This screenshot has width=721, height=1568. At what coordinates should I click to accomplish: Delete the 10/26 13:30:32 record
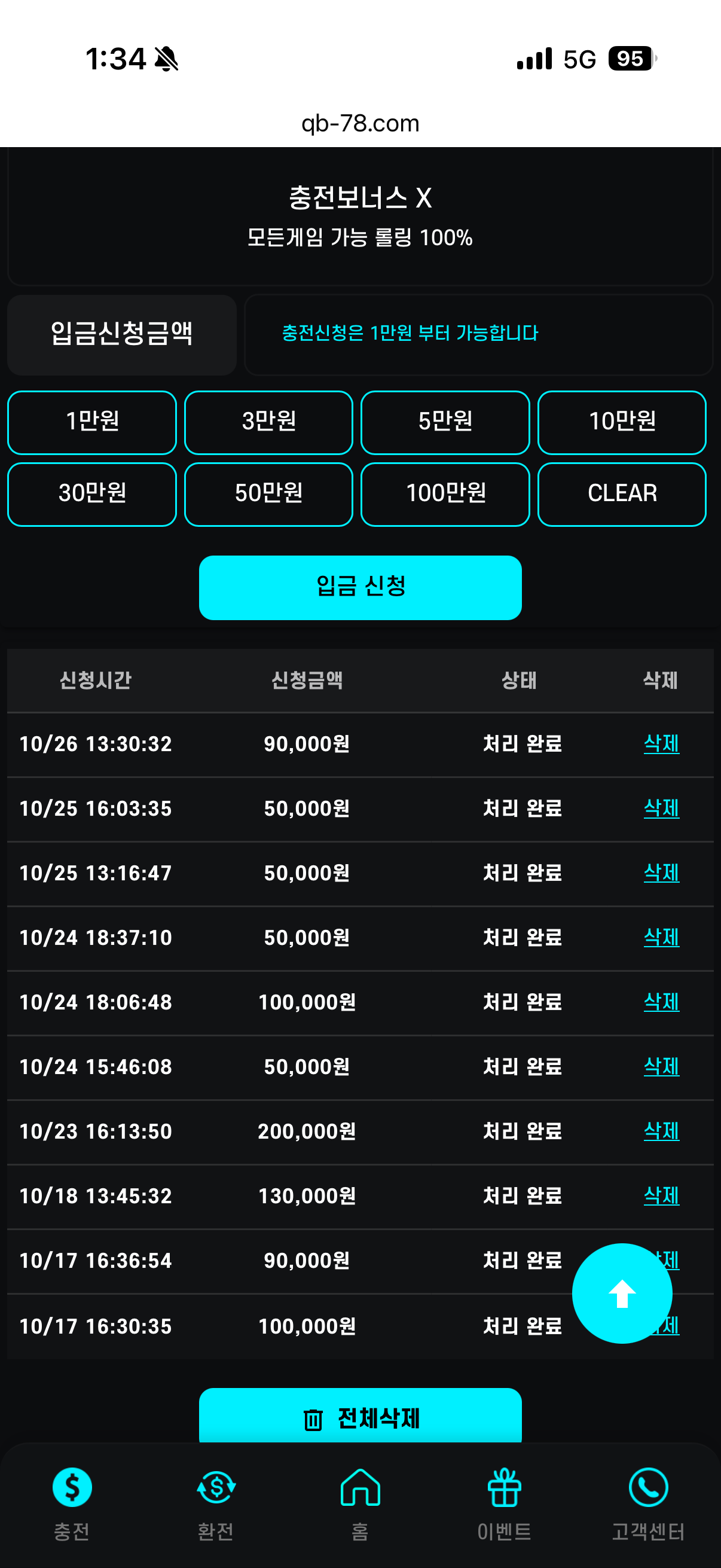(661, 743)
